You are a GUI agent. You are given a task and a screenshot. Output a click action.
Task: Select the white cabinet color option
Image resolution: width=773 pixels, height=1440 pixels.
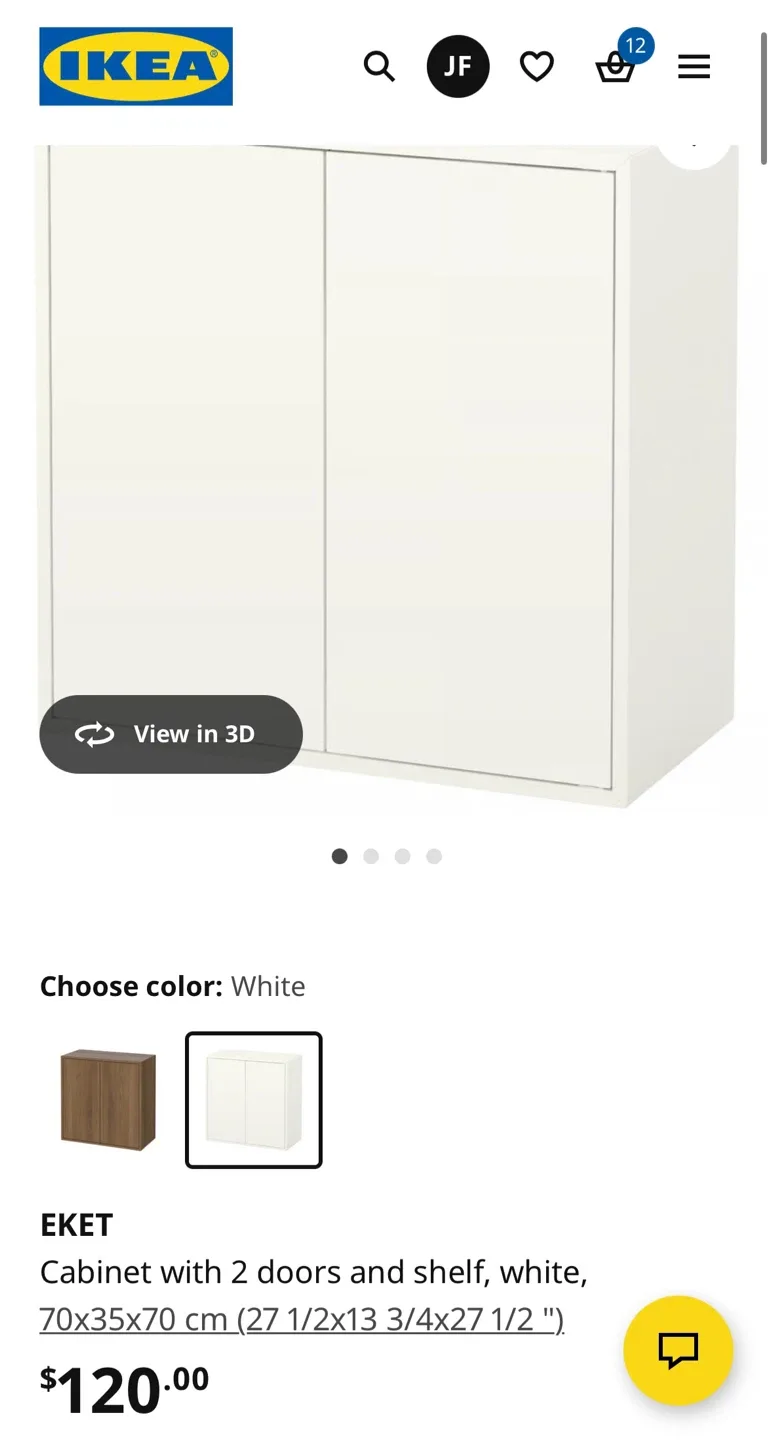click(253, 1100)
